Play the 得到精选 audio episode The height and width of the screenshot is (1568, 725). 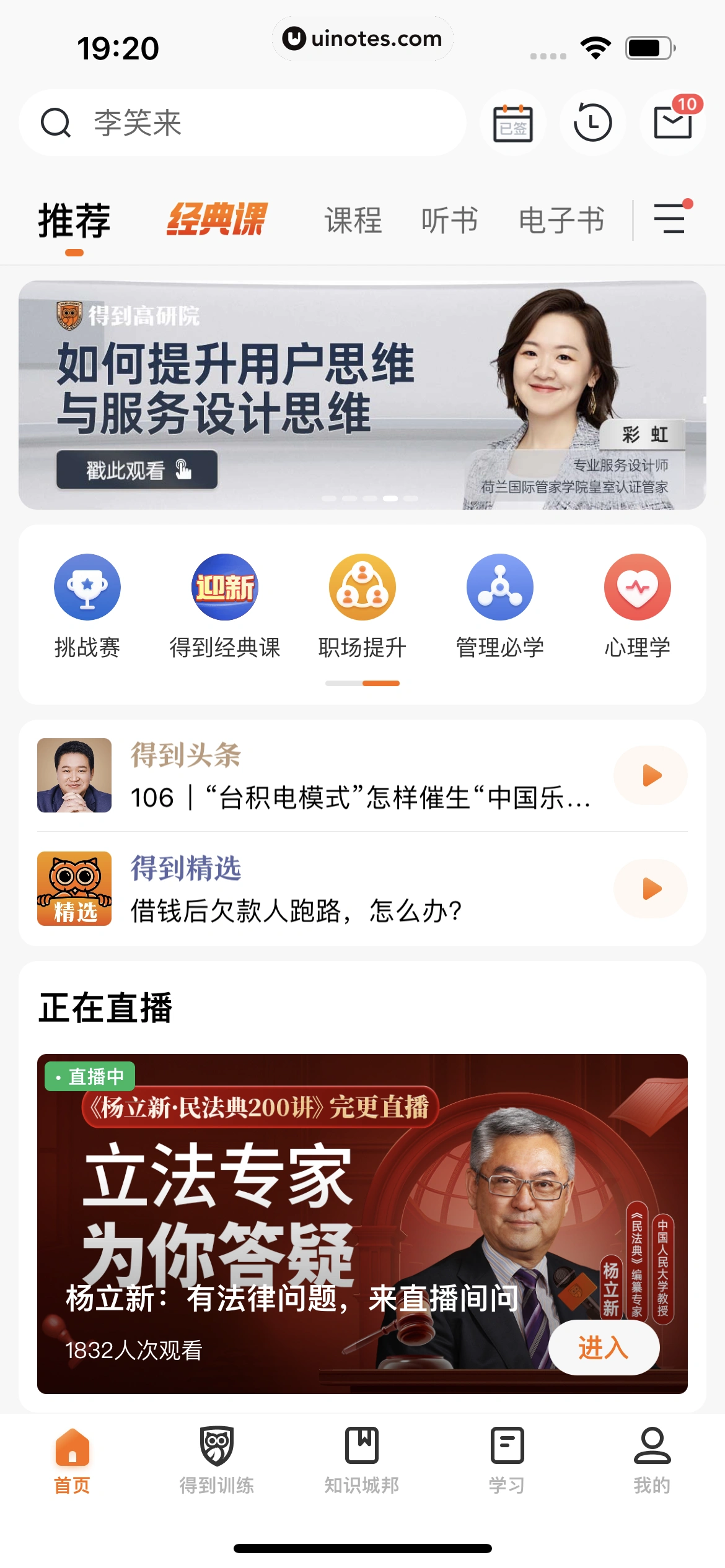(x=649, y=888)
